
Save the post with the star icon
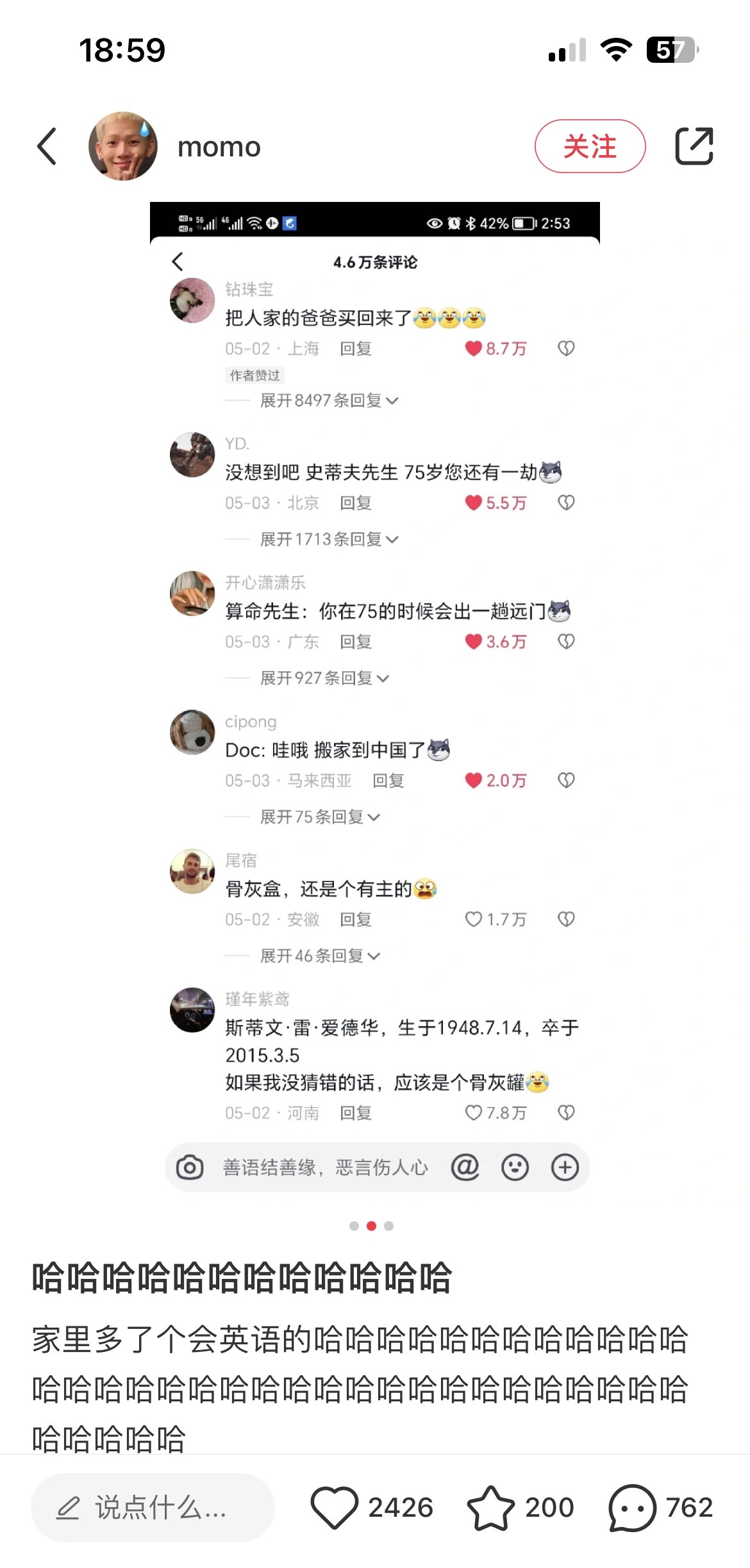tap(490, 1508)
